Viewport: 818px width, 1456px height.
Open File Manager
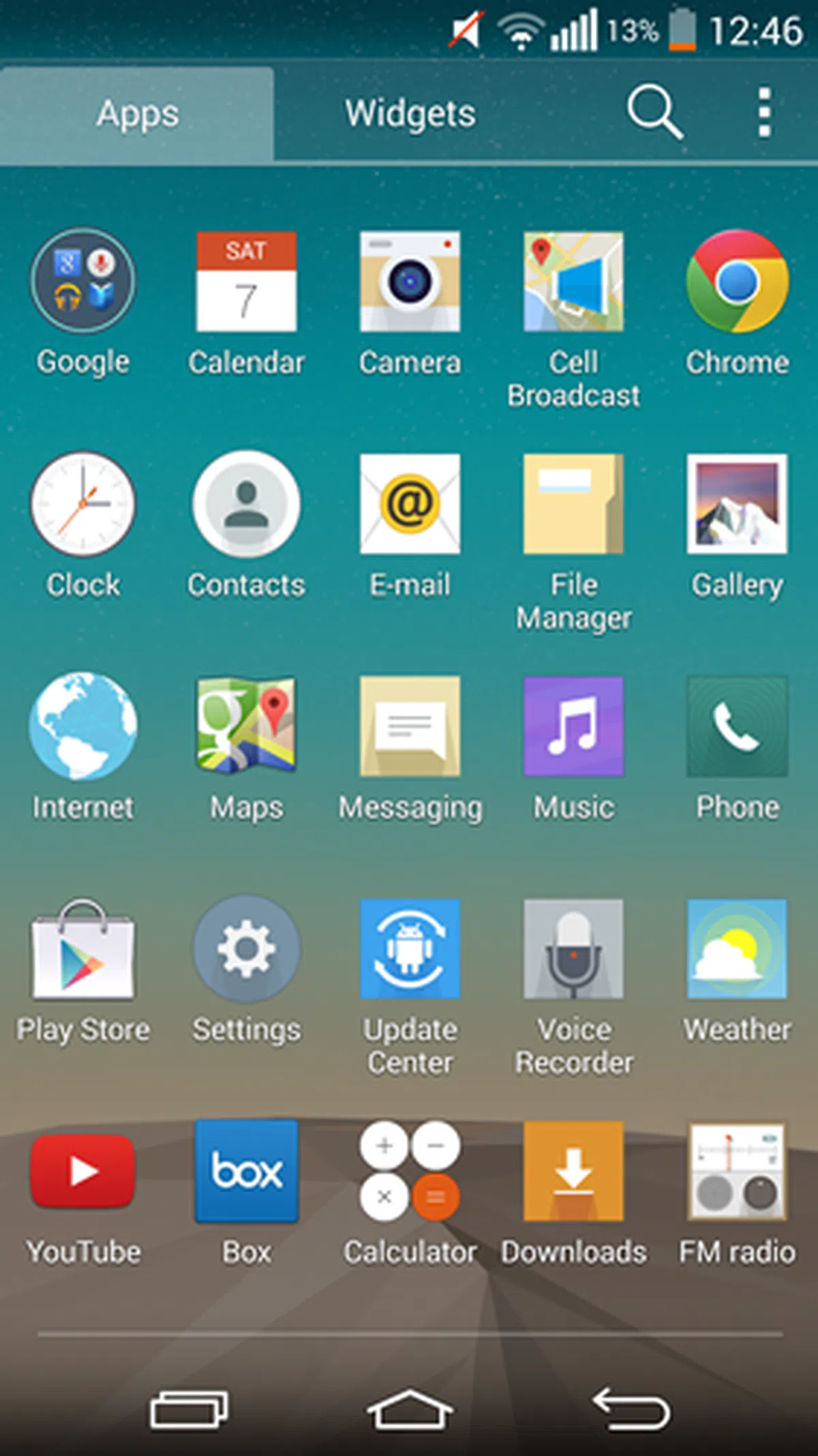coord(573,504)
